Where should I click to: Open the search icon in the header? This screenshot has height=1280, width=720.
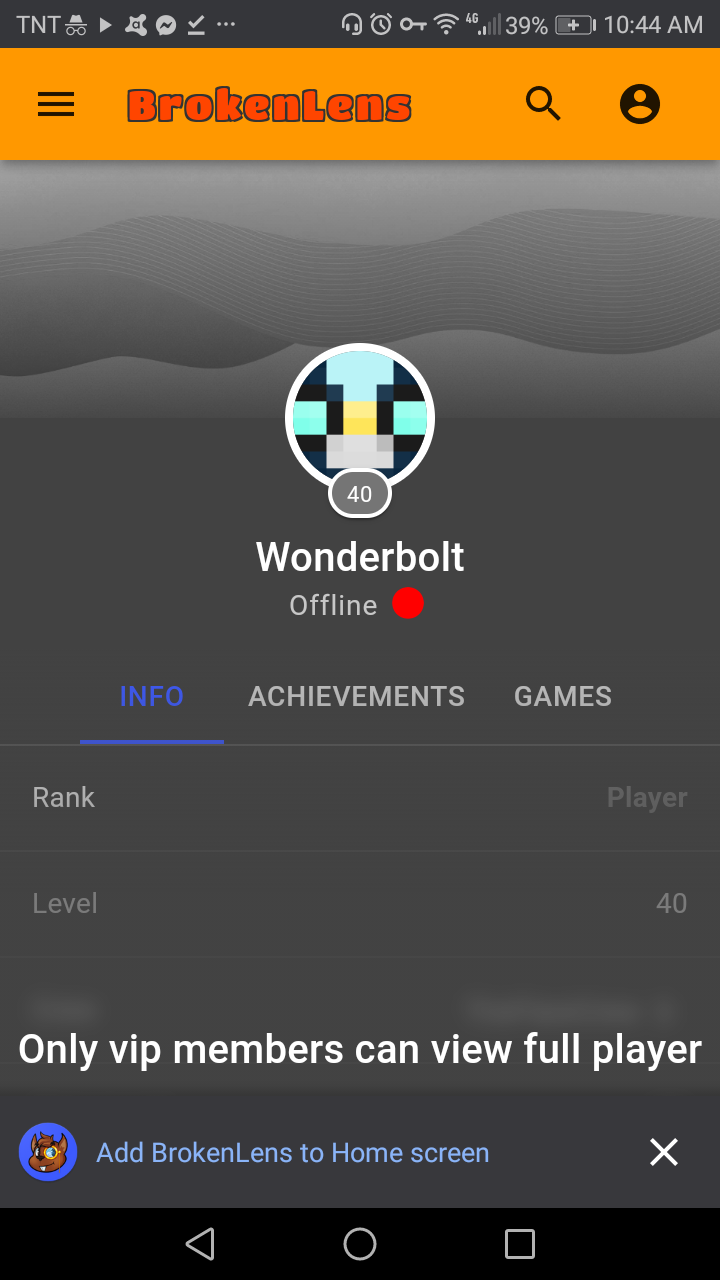tap(543, 104)
